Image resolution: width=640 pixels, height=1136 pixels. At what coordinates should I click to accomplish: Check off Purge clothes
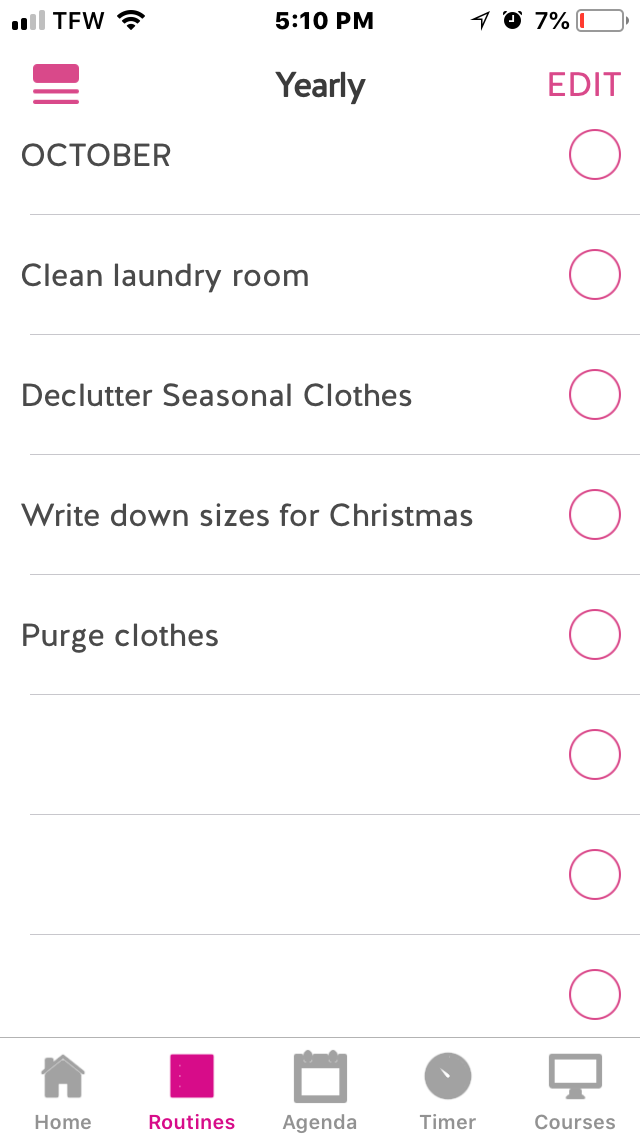[x=595, y=635]
